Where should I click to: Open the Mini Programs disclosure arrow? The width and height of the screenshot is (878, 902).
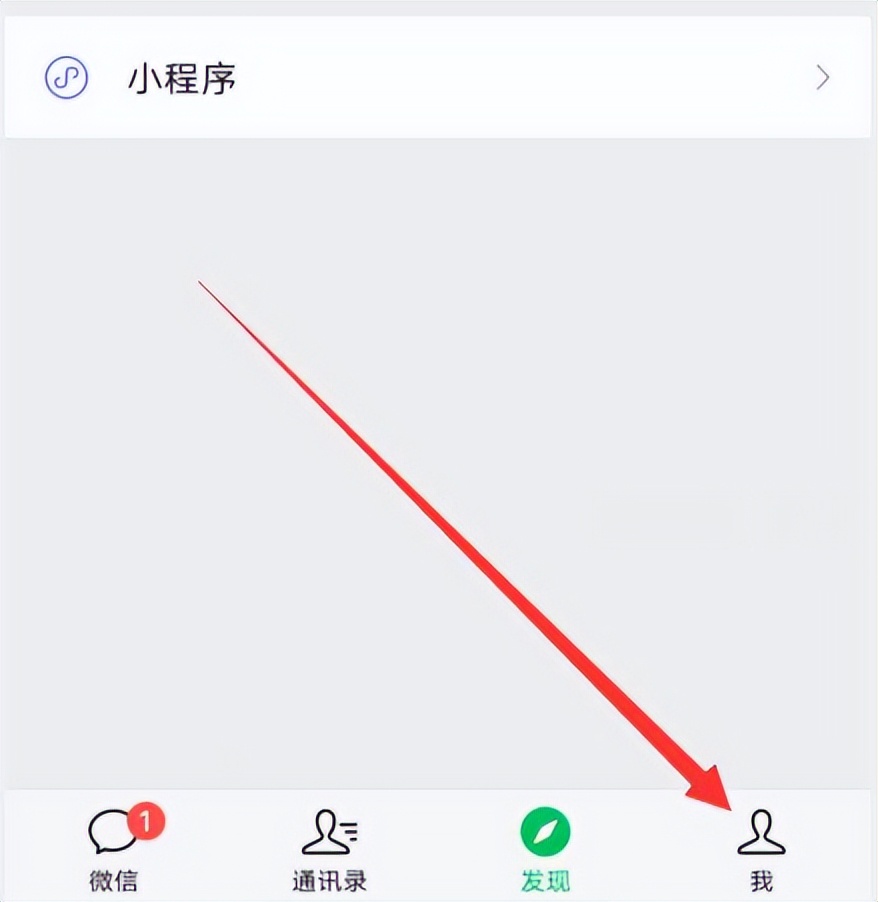[x=822, y=76]
